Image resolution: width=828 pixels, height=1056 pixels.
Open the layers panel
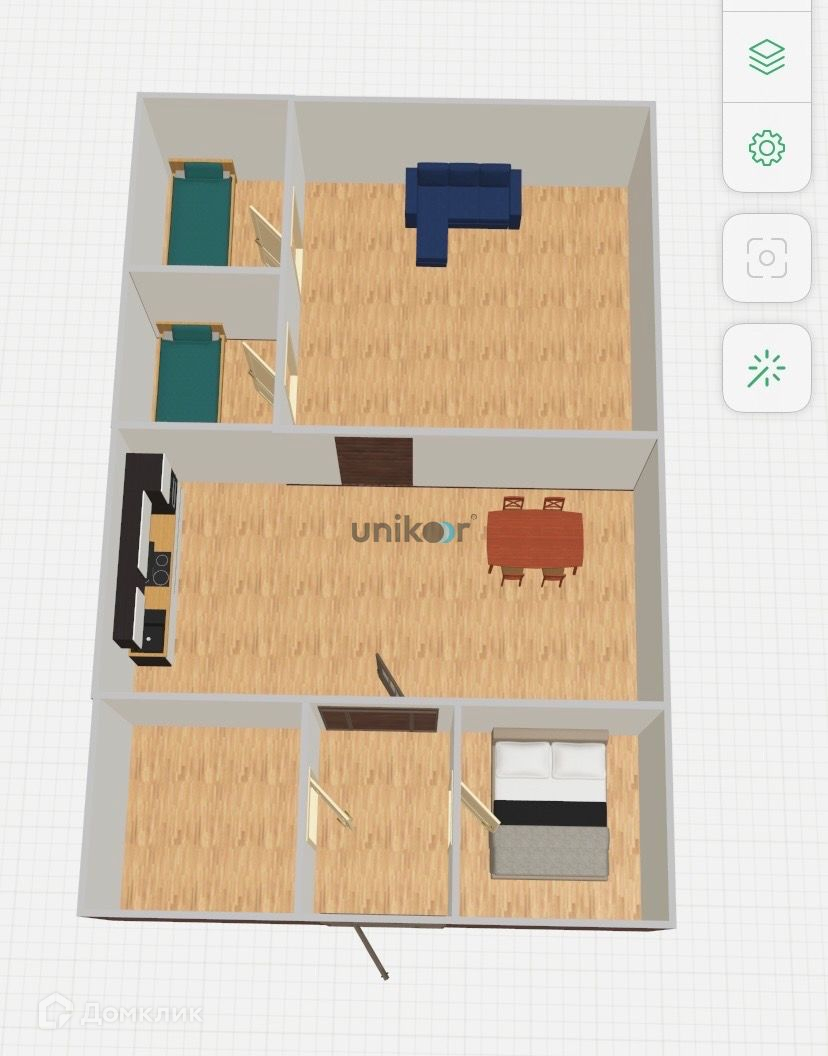tap(766, 57)
